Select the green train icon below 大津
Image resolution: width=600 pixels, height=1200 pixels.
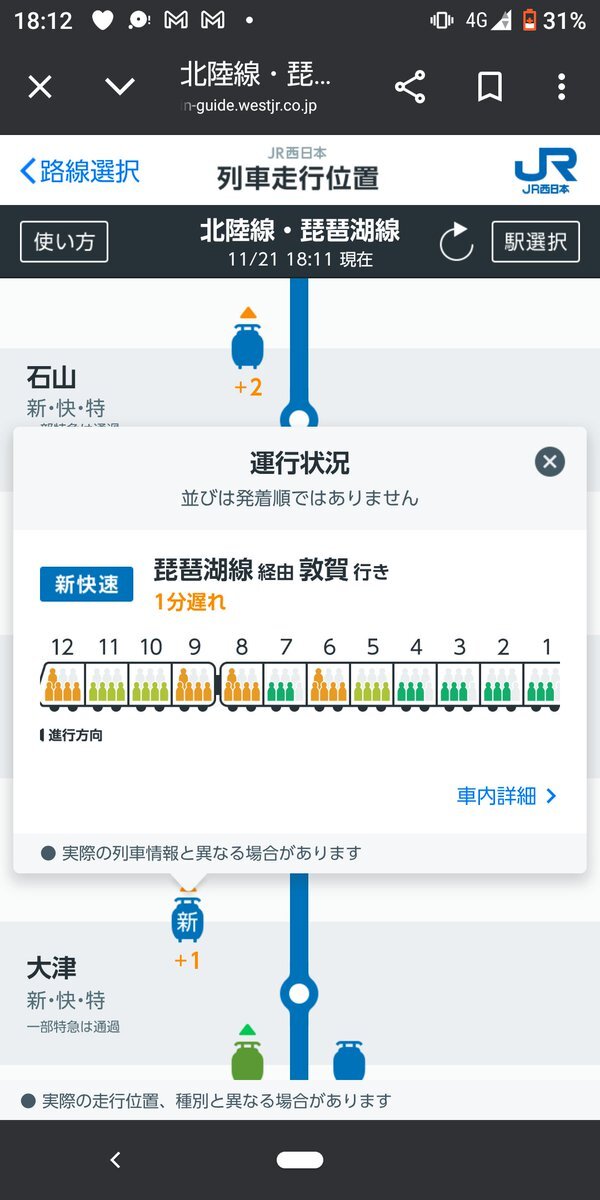247,1058
